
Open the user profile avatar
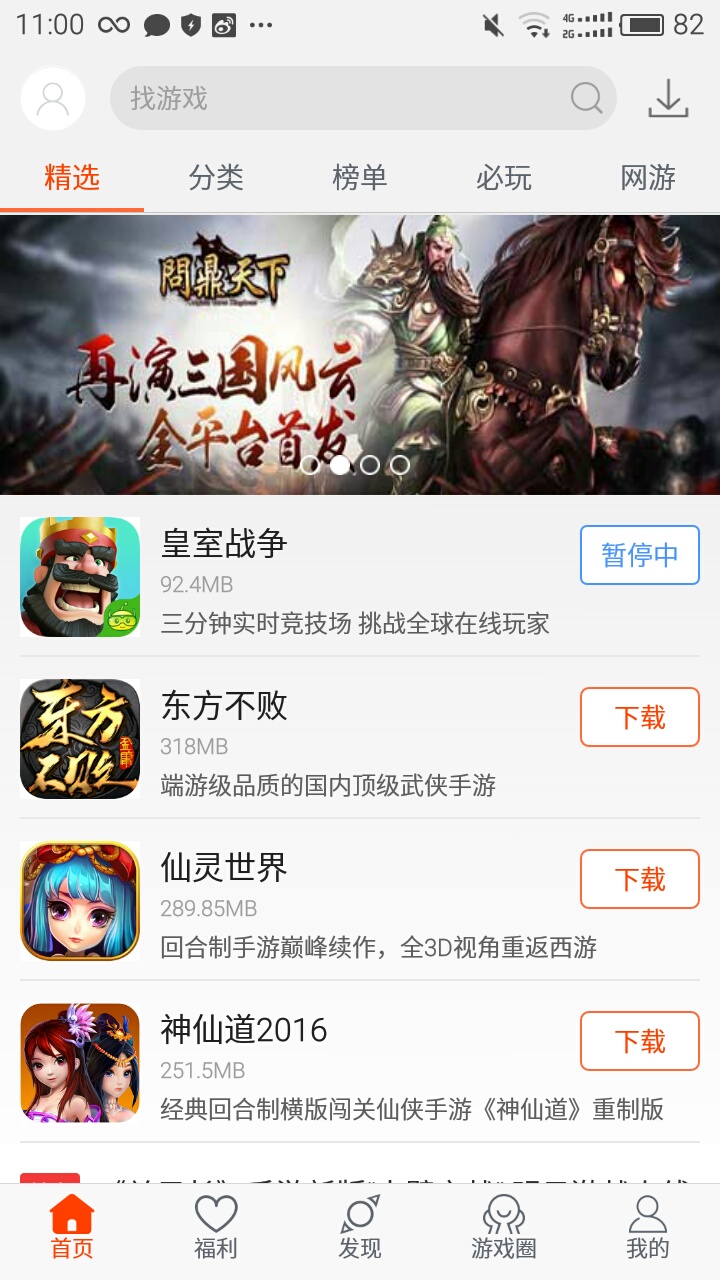[x=52, y=98]
